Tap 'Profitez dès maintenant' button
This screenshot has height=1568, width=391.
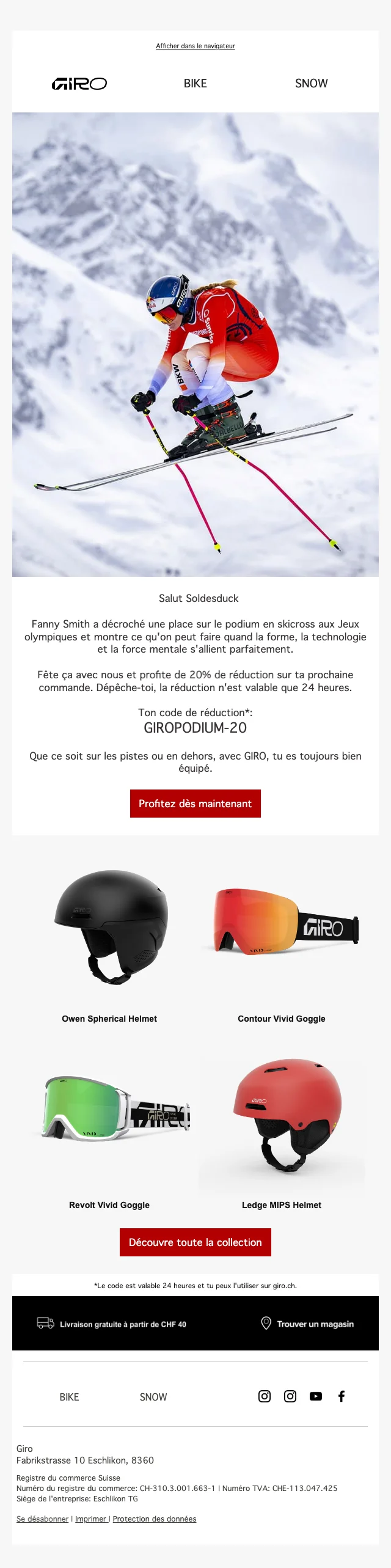[x=195, y=804]
